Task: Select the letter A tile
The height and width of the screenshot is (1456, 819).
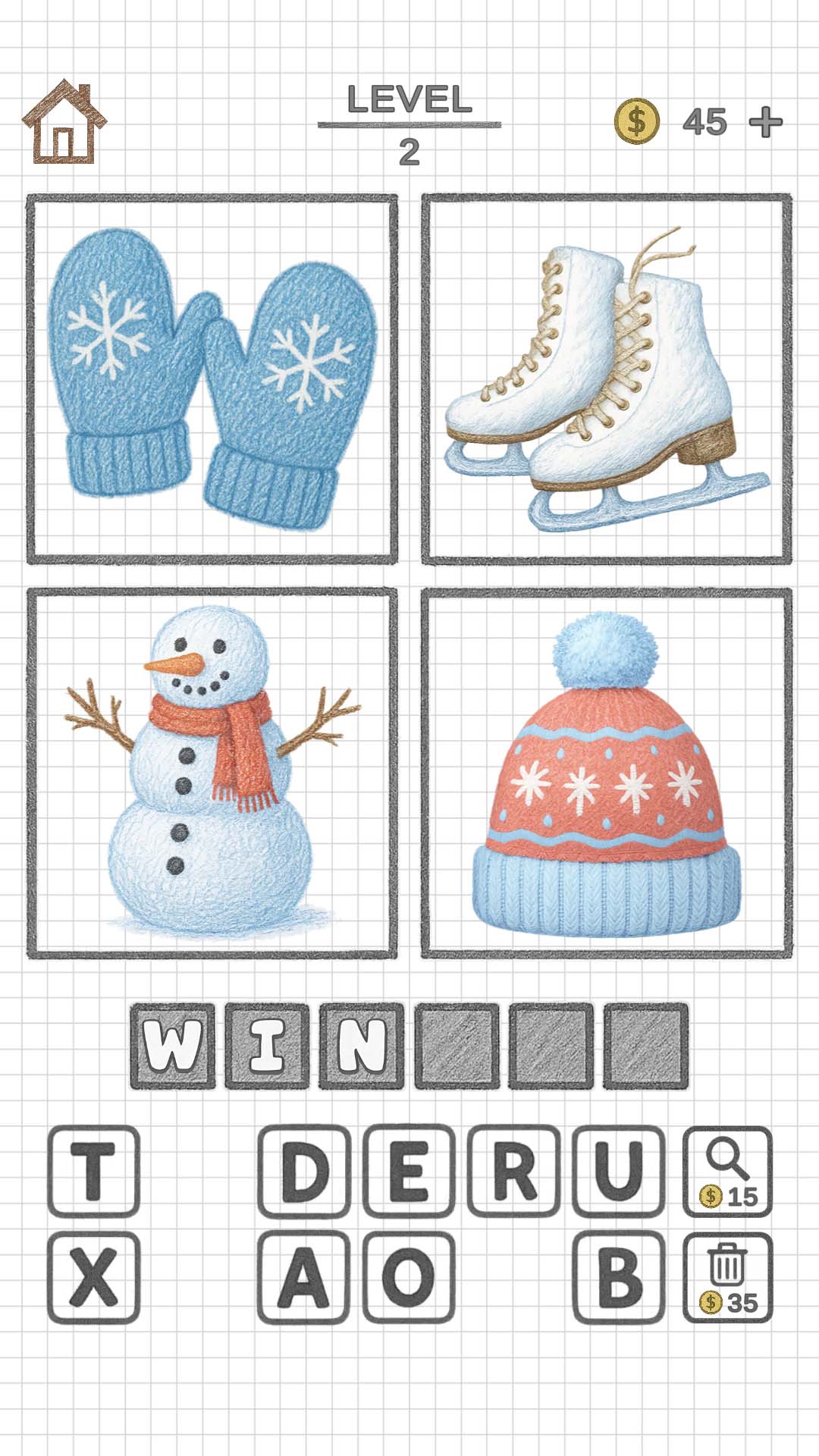Action: point(304,1277)
